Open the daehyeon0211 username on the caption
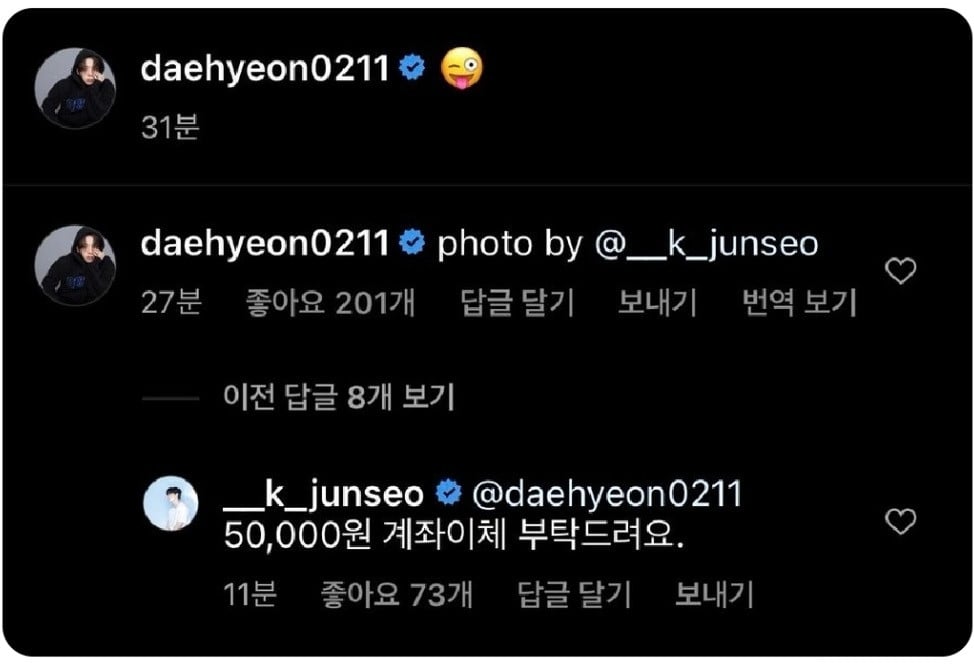The width and height of the screenshot is (974, 670). [265, 69]
